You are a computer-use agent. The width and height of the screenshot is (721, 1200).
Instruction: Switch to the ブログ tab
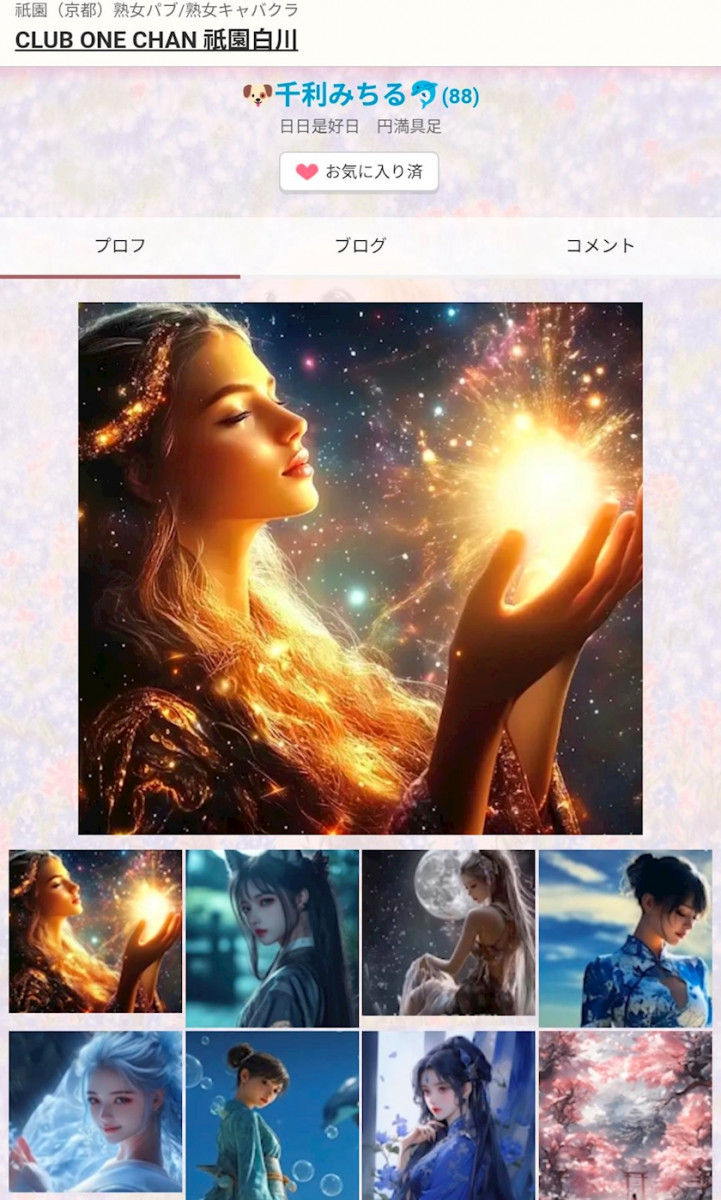click(360, 246)
